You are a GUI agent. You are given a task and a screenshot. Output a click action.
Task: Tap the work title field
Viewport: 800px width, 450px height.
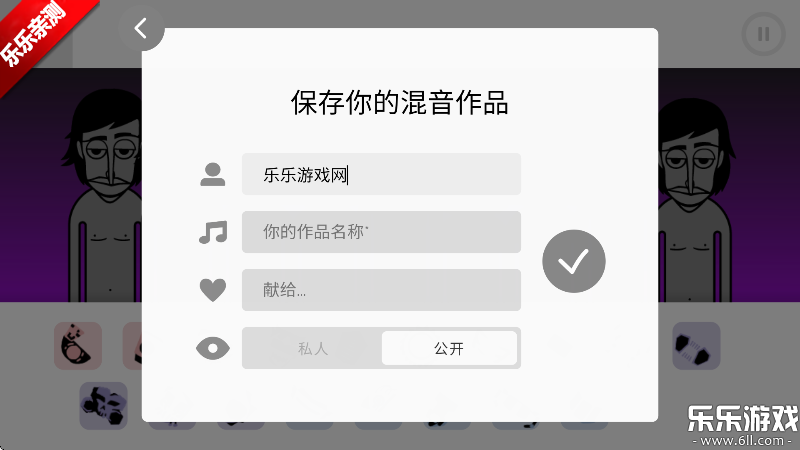(381, 232)
